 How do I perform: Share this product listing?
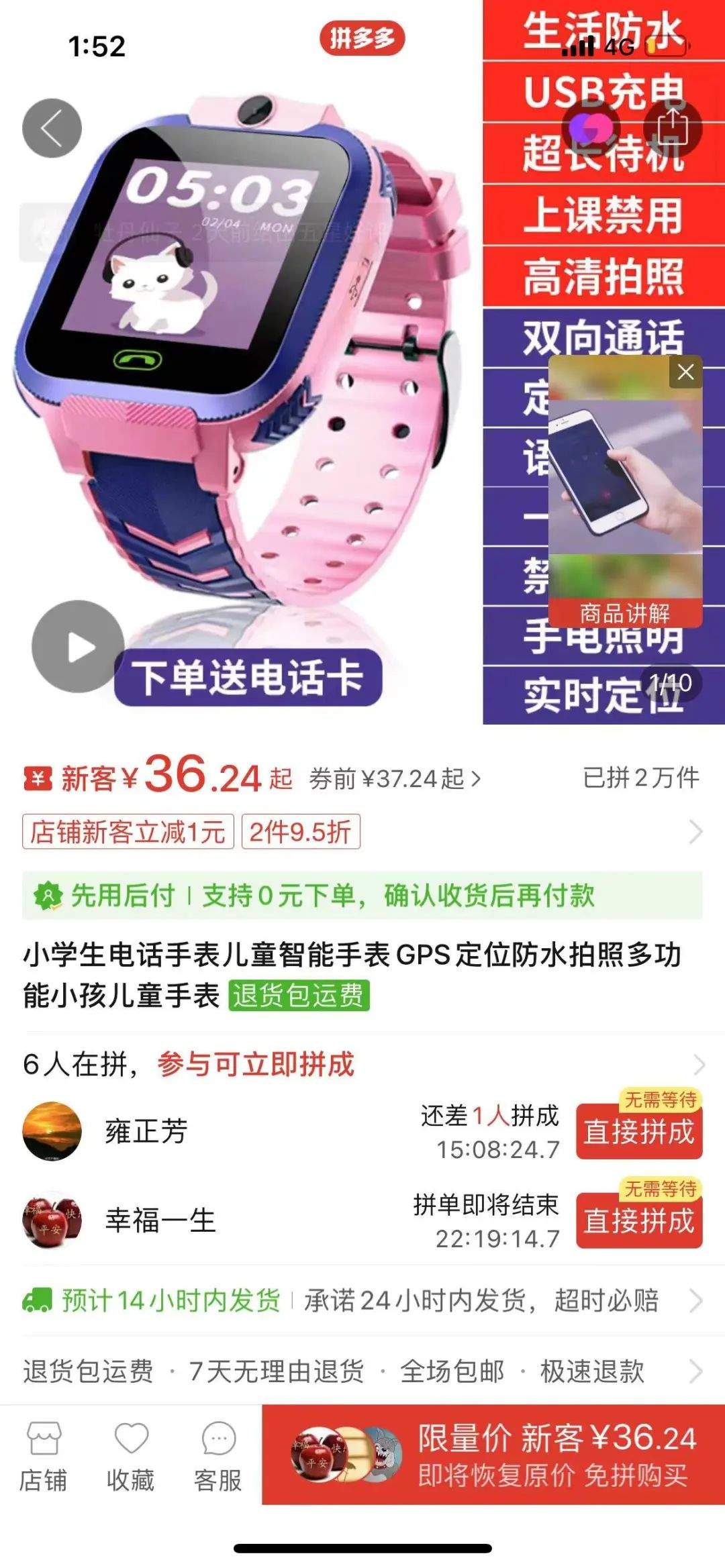[672, 127]
